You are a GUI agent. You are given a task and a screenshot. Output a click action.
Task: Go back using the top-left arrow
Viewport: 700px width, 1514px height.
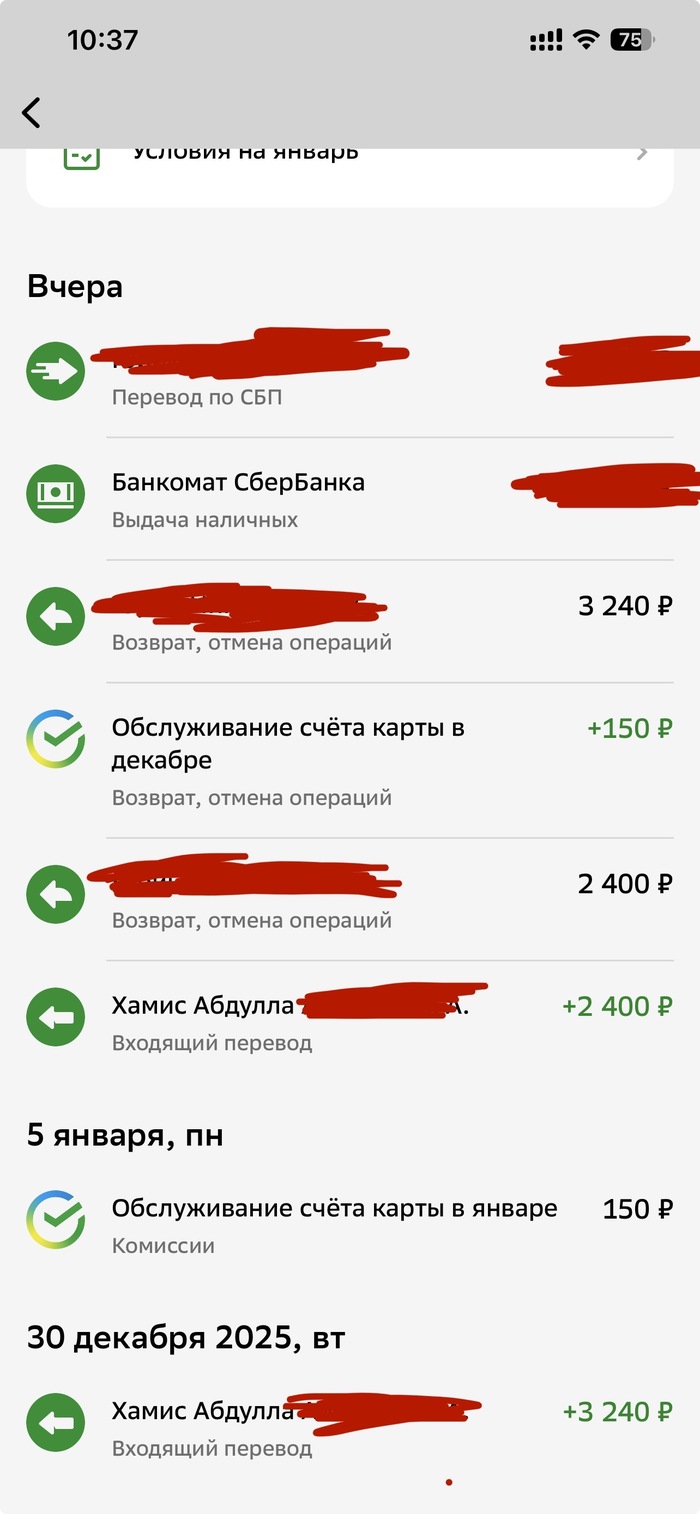pyautogui.click(x=32, y=112)
